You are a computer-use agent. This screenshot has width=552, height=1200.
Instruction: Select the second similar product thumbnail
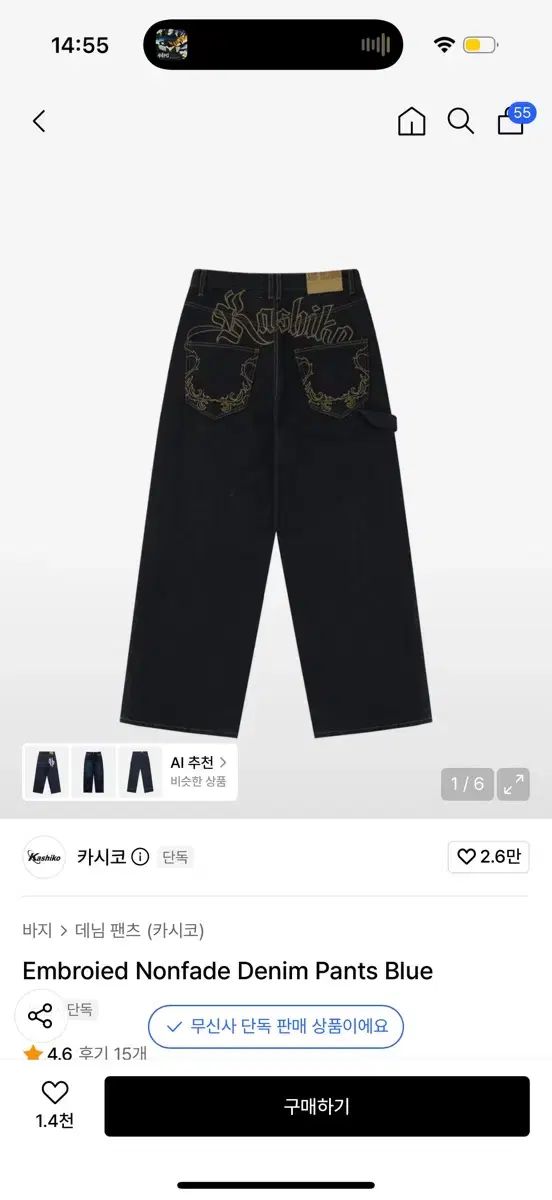[93, 772]
